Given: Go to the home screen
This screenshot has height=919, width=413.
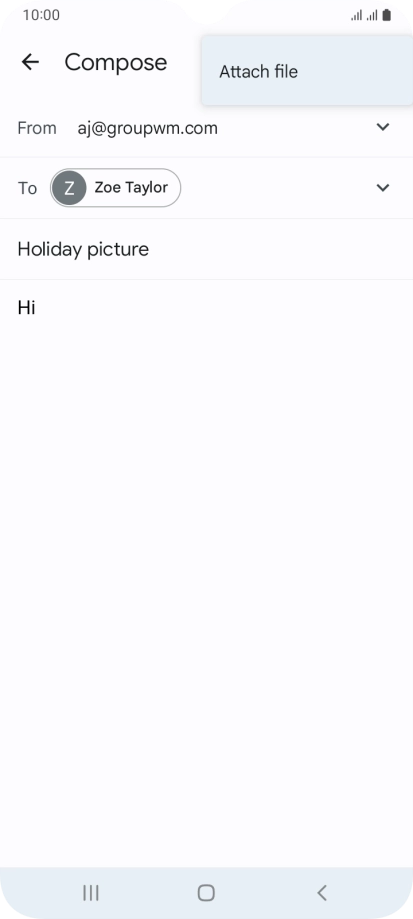Looking at the screenshot, I should click(206, 893).
